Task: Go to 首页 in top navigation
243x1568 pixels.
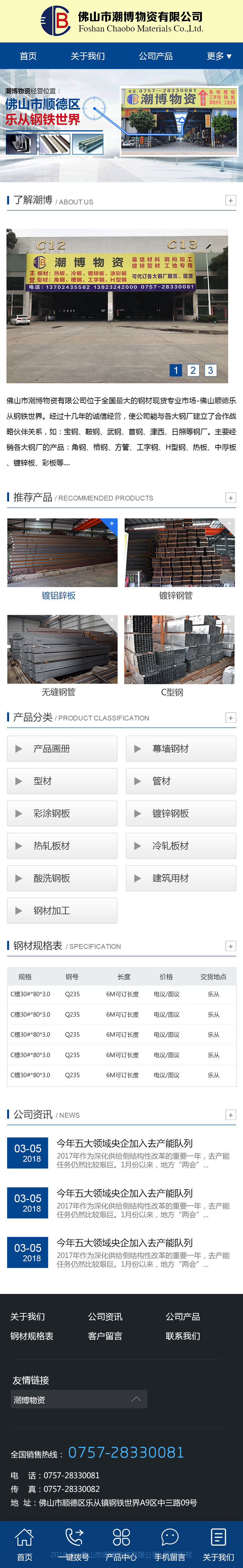Action: [28, 56]
